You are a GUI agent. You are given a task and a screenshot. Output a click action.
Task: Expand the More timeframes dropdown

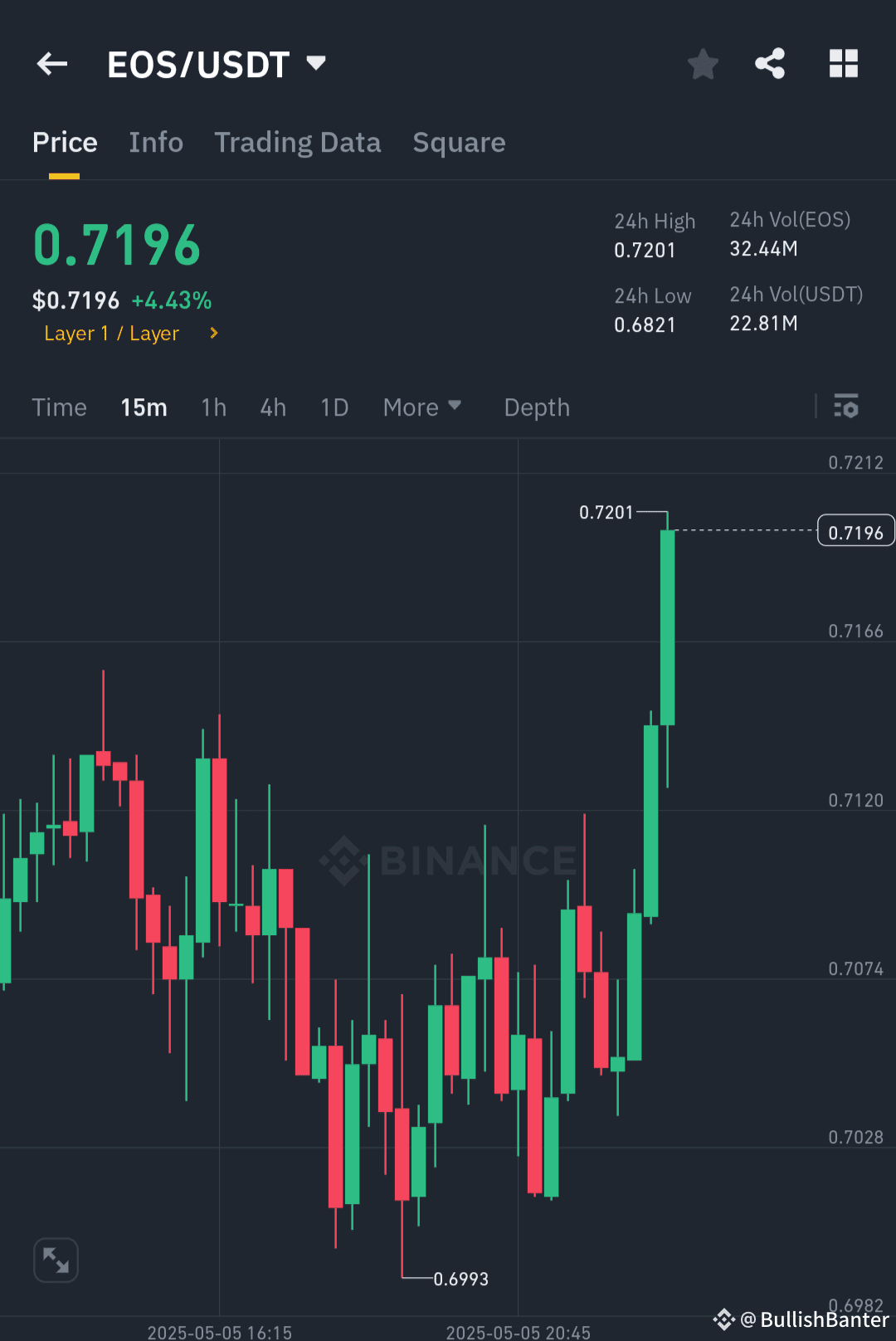(x=422, y=407)
